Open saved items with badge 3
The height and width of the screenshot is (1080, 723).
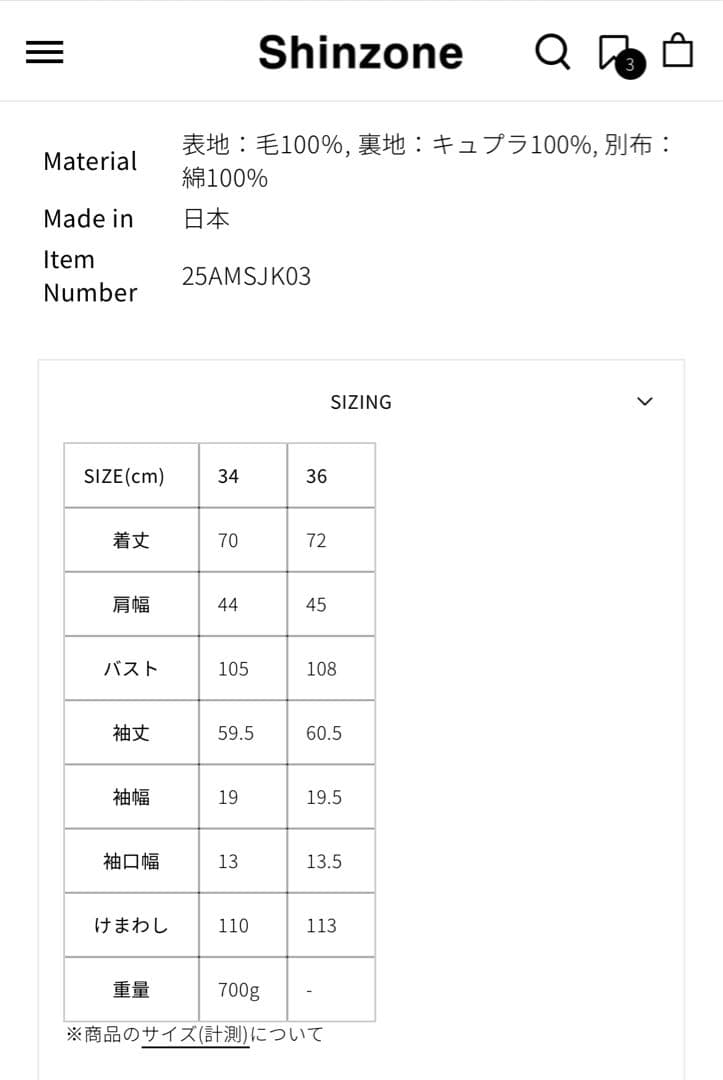point(616,53)
